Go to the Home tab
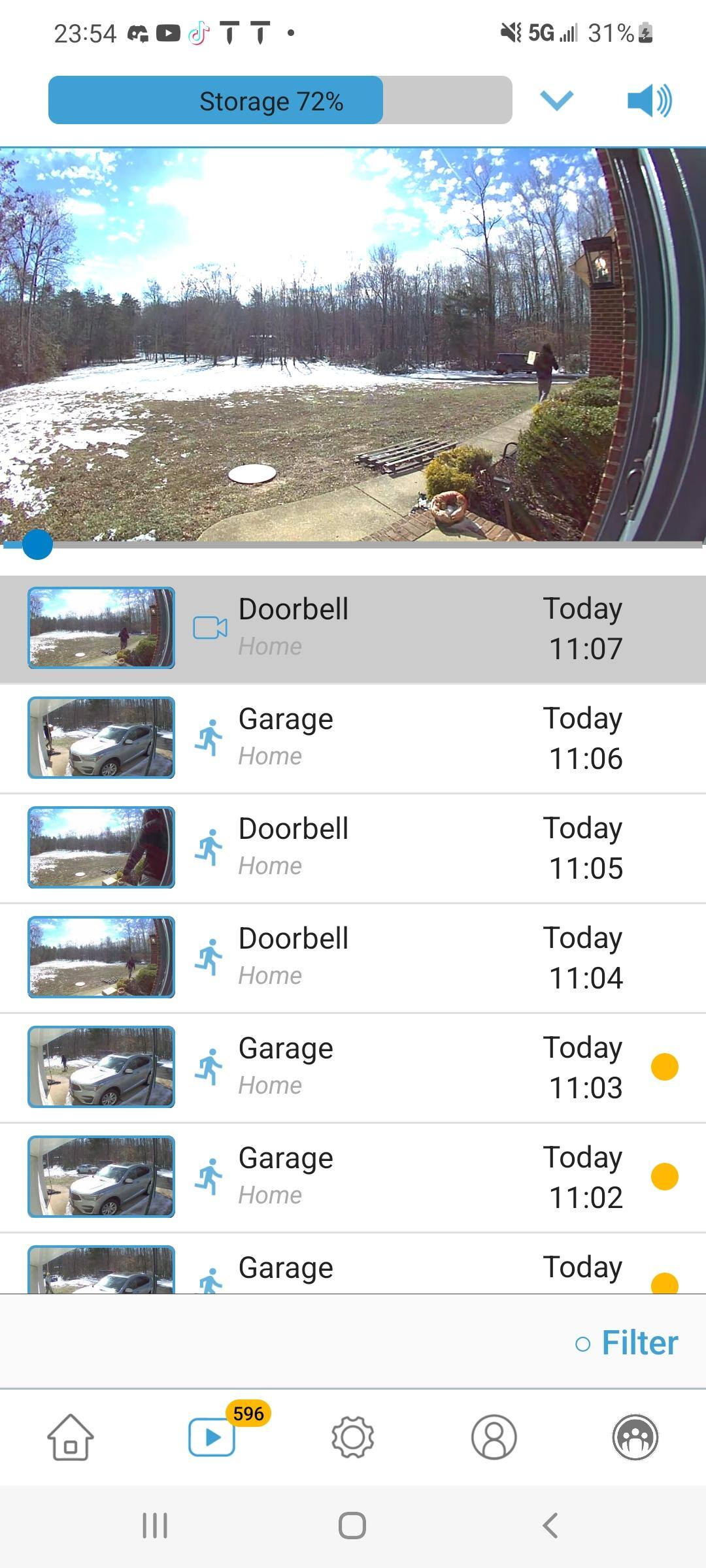The image size is (706, 1568). pyautogui.click(x=71, y=1437)
